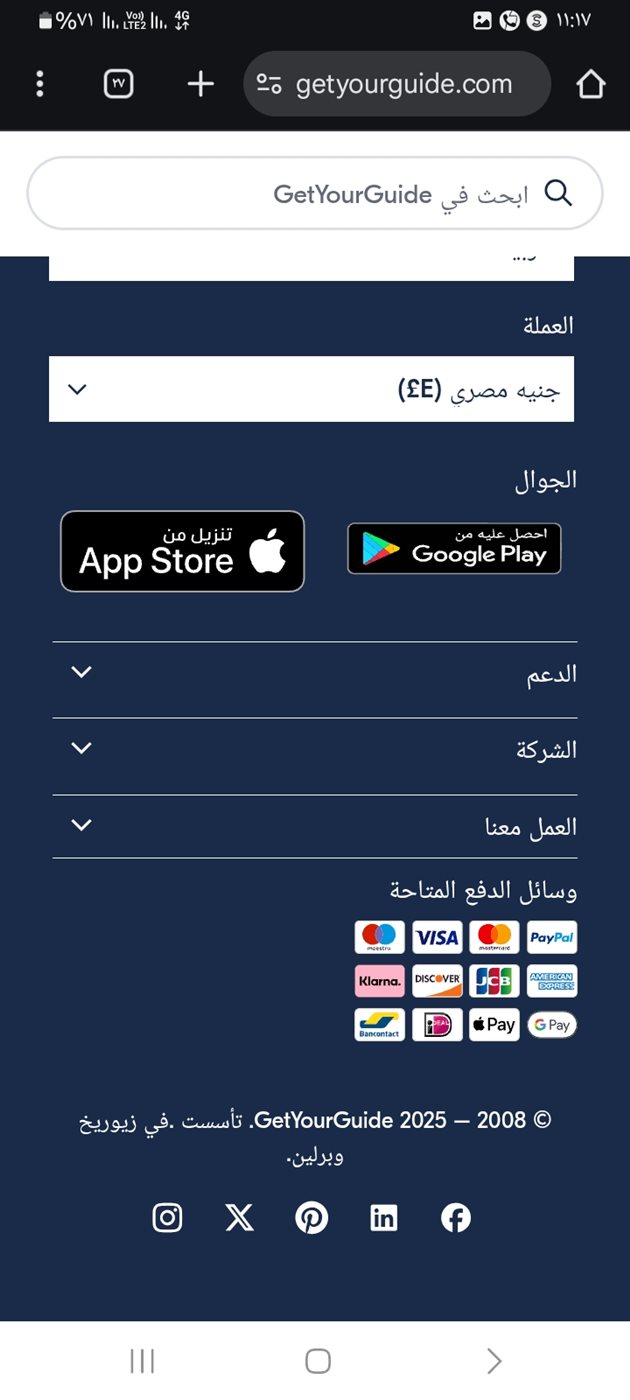Tap the getyourguide.com address bar
The image size is (630, 1400).
point(397,84)
